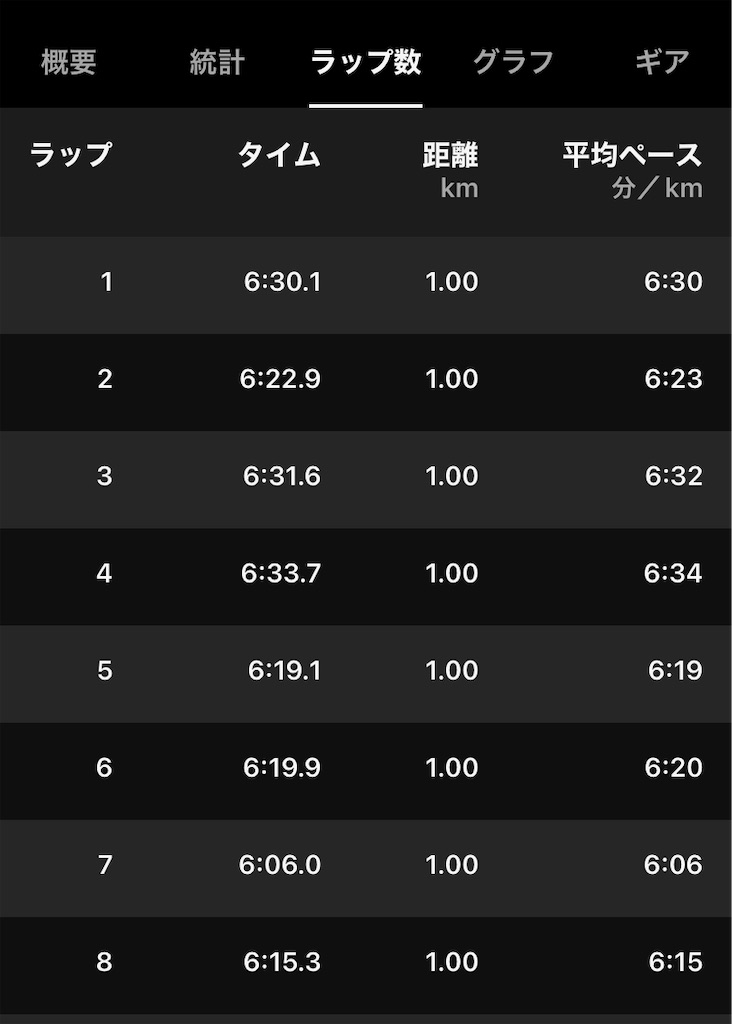Open fastest lap 7 row

[x=366, y=866]
